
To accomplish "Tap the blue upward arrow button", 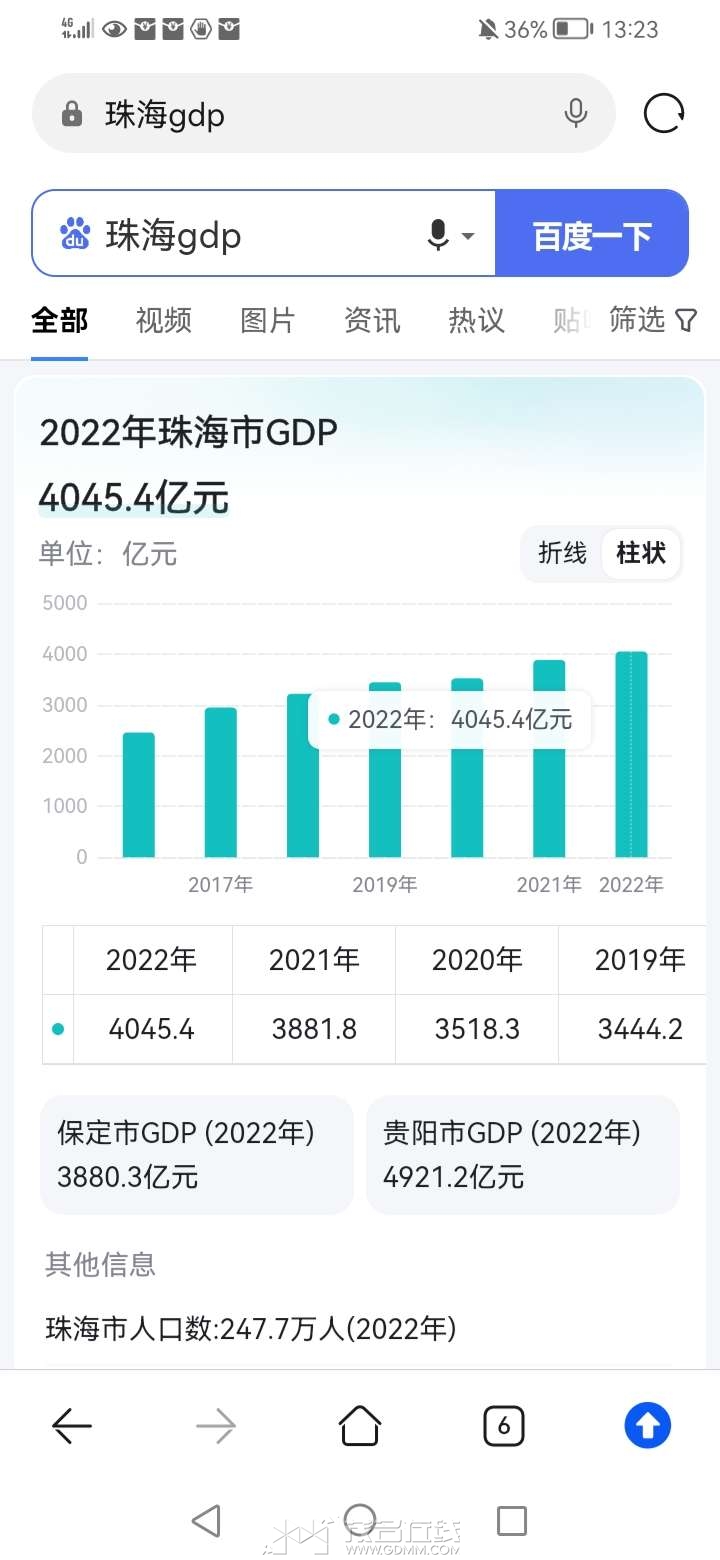I will pos(648,1426).
